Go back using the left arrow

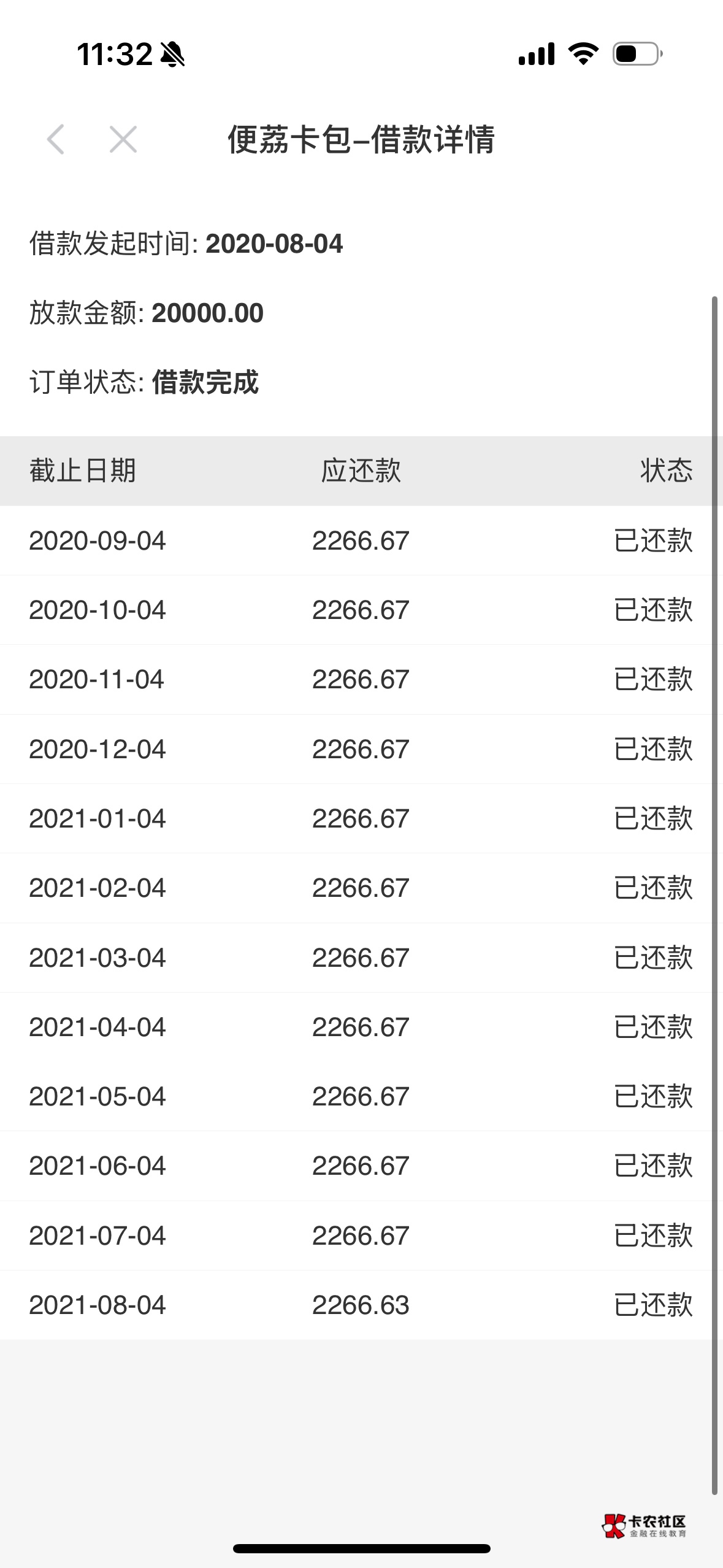tap(55, 139)
